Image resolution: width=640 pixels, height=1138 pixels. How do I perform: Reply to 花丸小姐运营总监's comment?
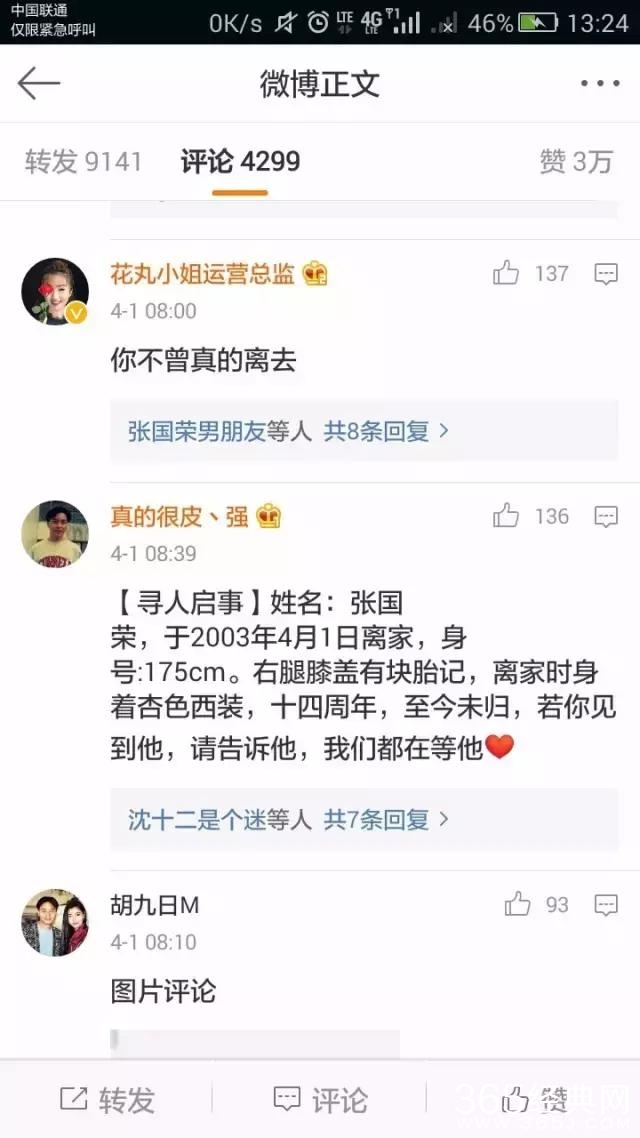tap(606, 274)
